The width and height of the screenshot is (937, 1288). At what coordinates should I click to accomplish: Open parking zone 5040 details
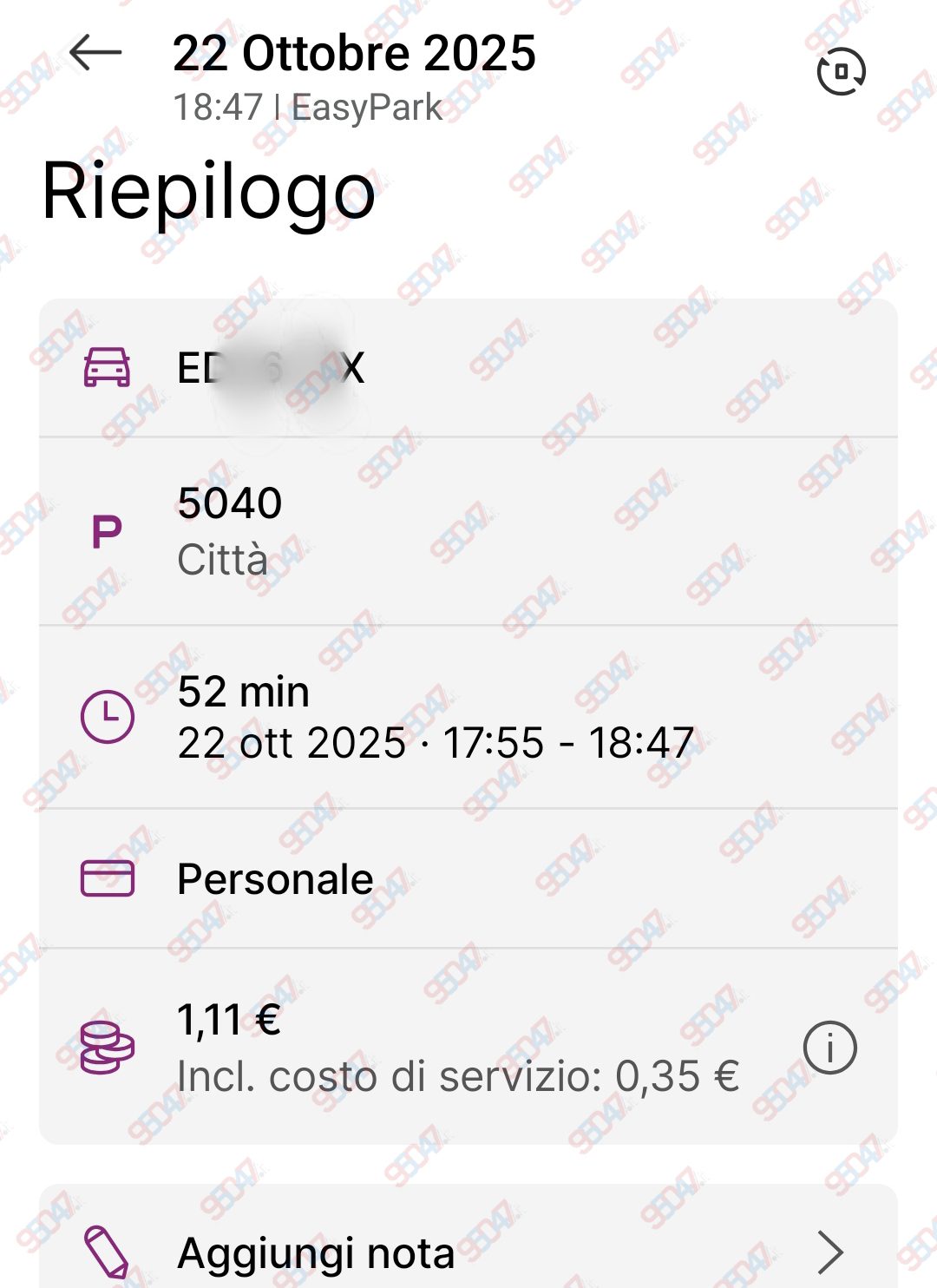230,503
